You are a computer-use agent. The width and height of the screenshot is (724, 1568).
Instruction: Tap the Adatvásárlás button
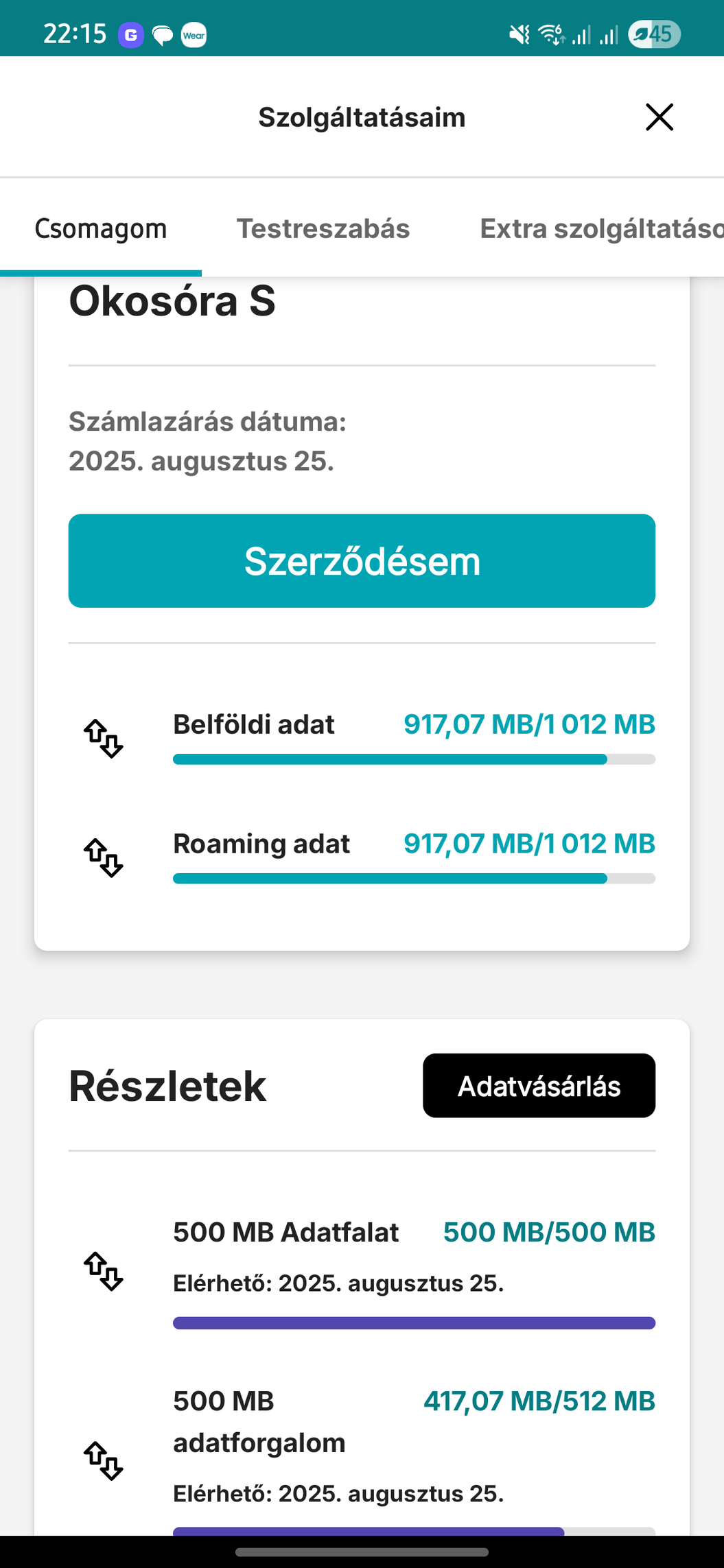(x=539, y=1086)
